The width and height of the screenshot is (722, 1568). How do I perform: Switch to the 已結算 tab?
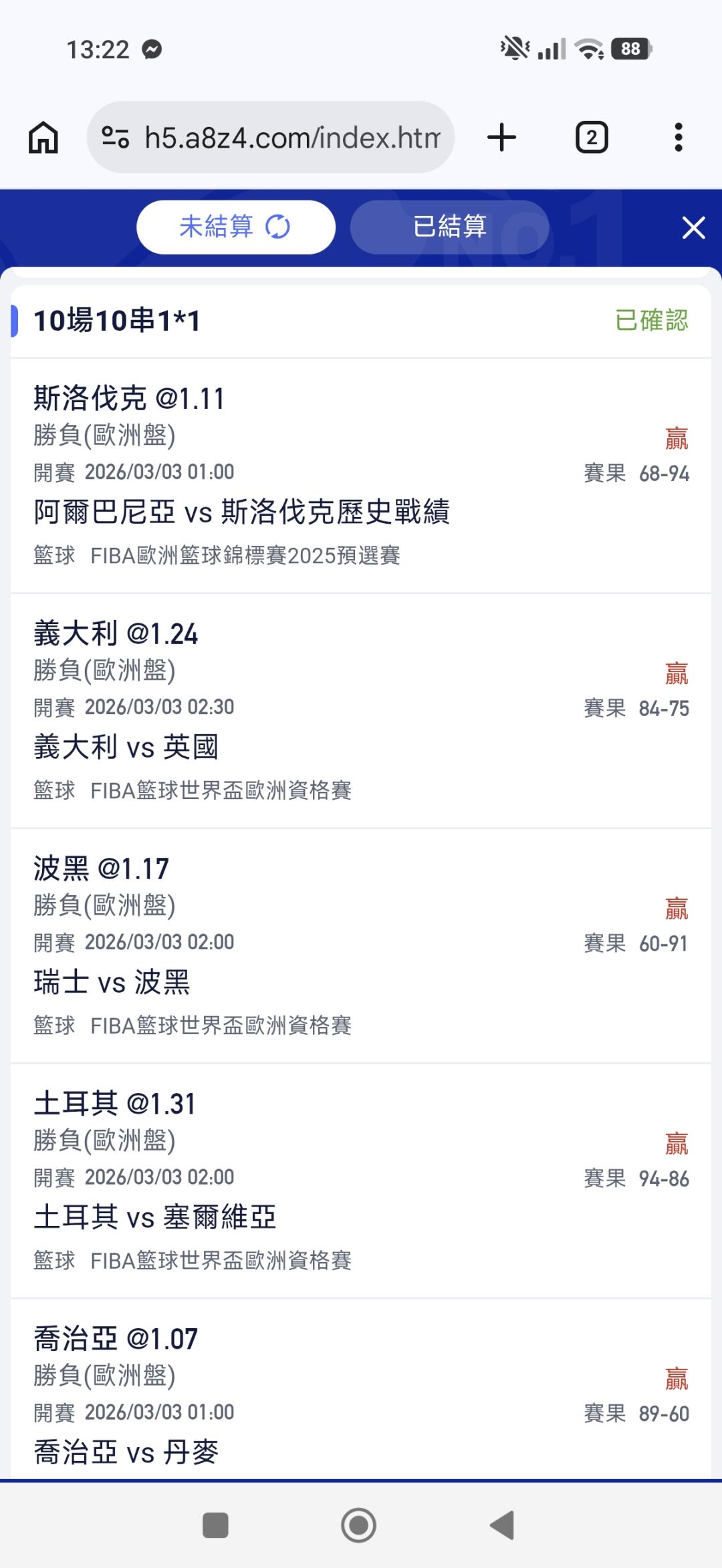(449, 227)
